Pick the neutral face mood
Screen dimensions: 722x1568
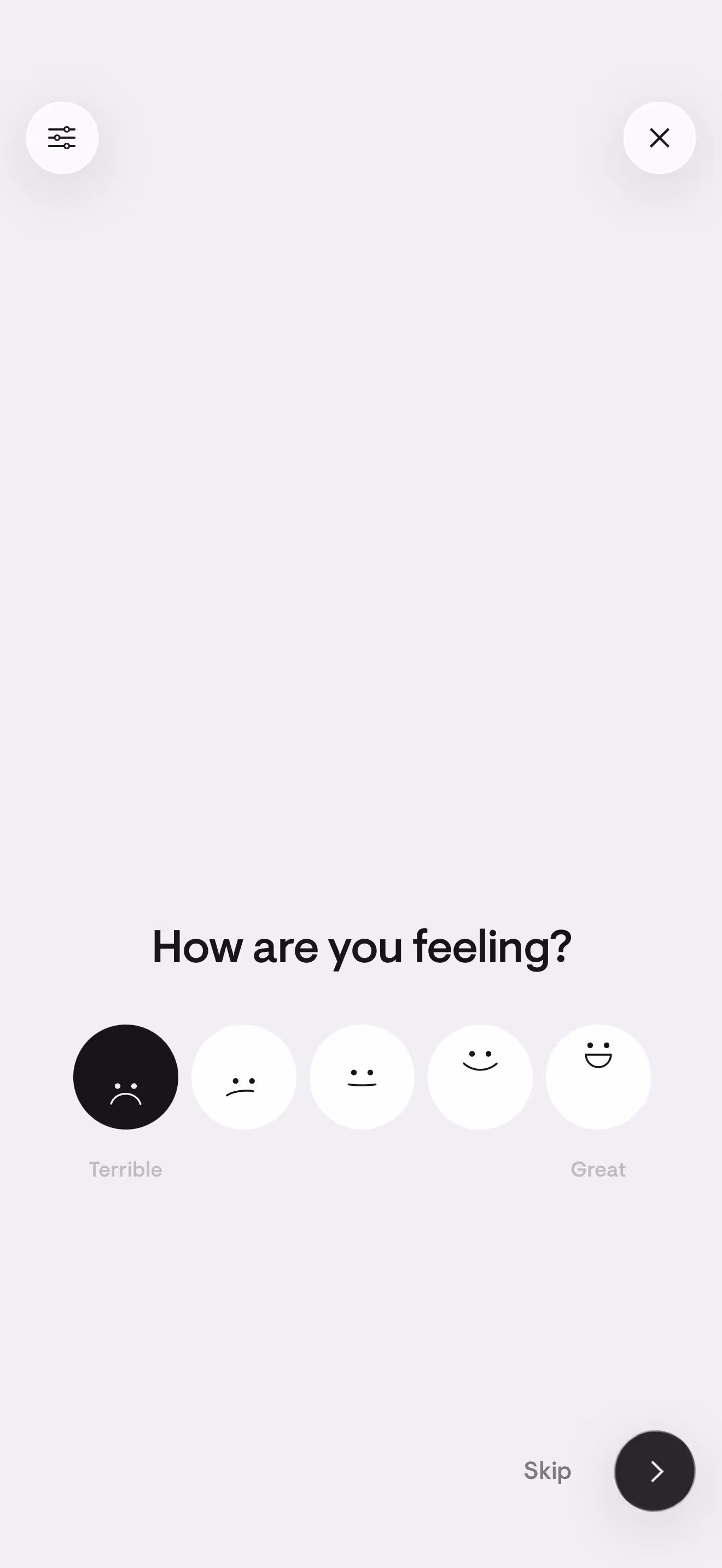coord(362,1077)
